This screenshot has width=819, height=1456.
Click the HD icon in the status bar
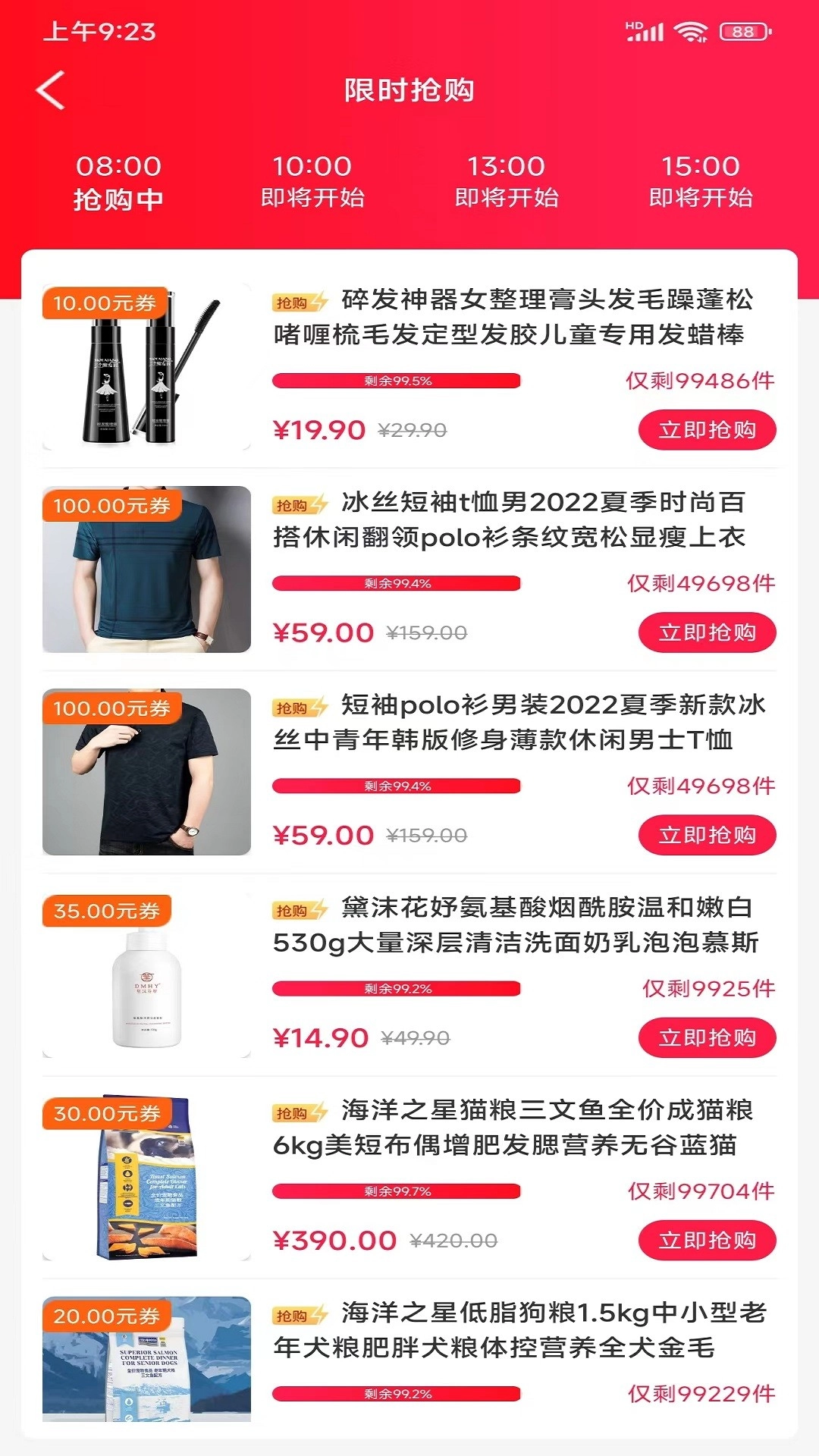[x=631, y=25]
